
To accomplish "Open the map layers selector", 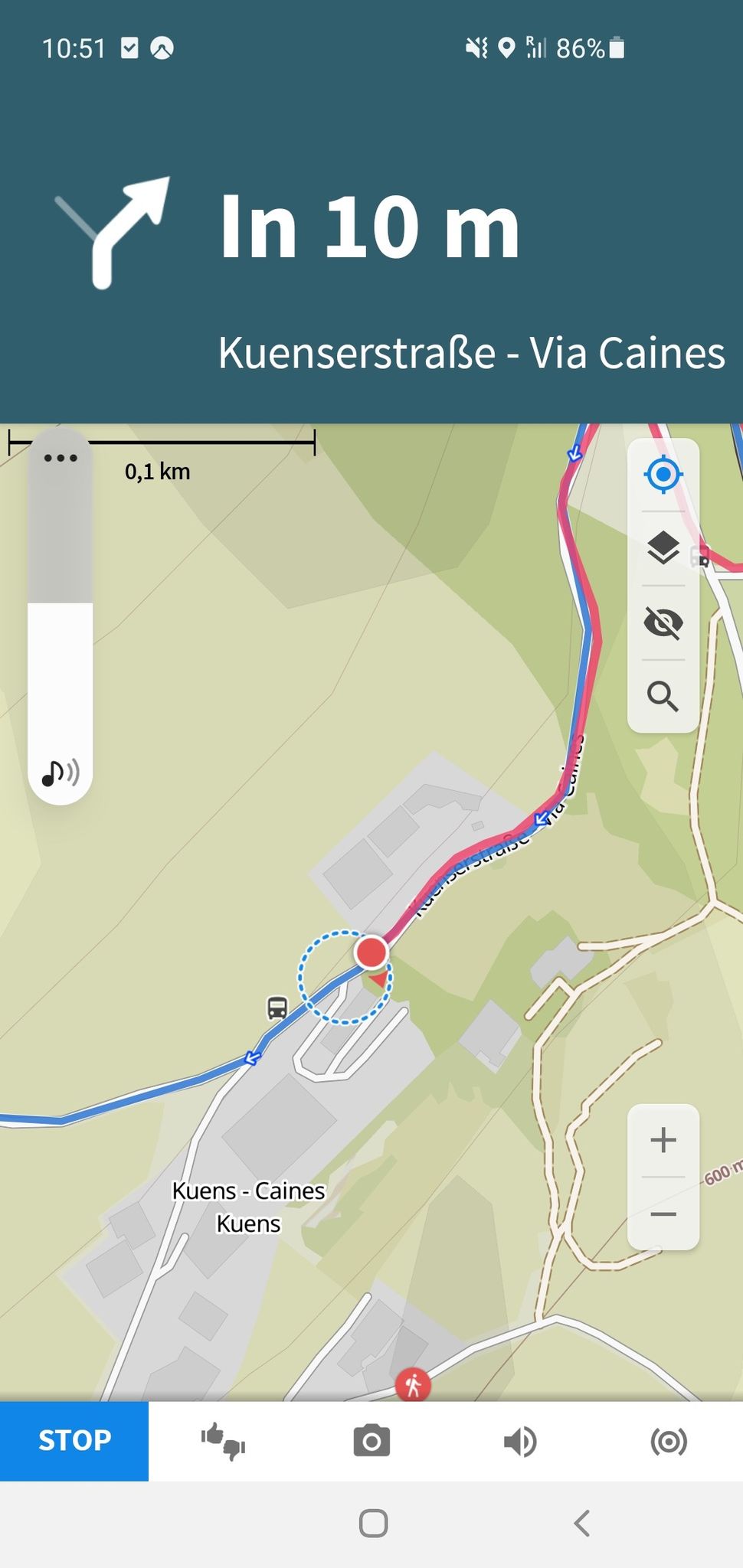I will click(663, 548).
